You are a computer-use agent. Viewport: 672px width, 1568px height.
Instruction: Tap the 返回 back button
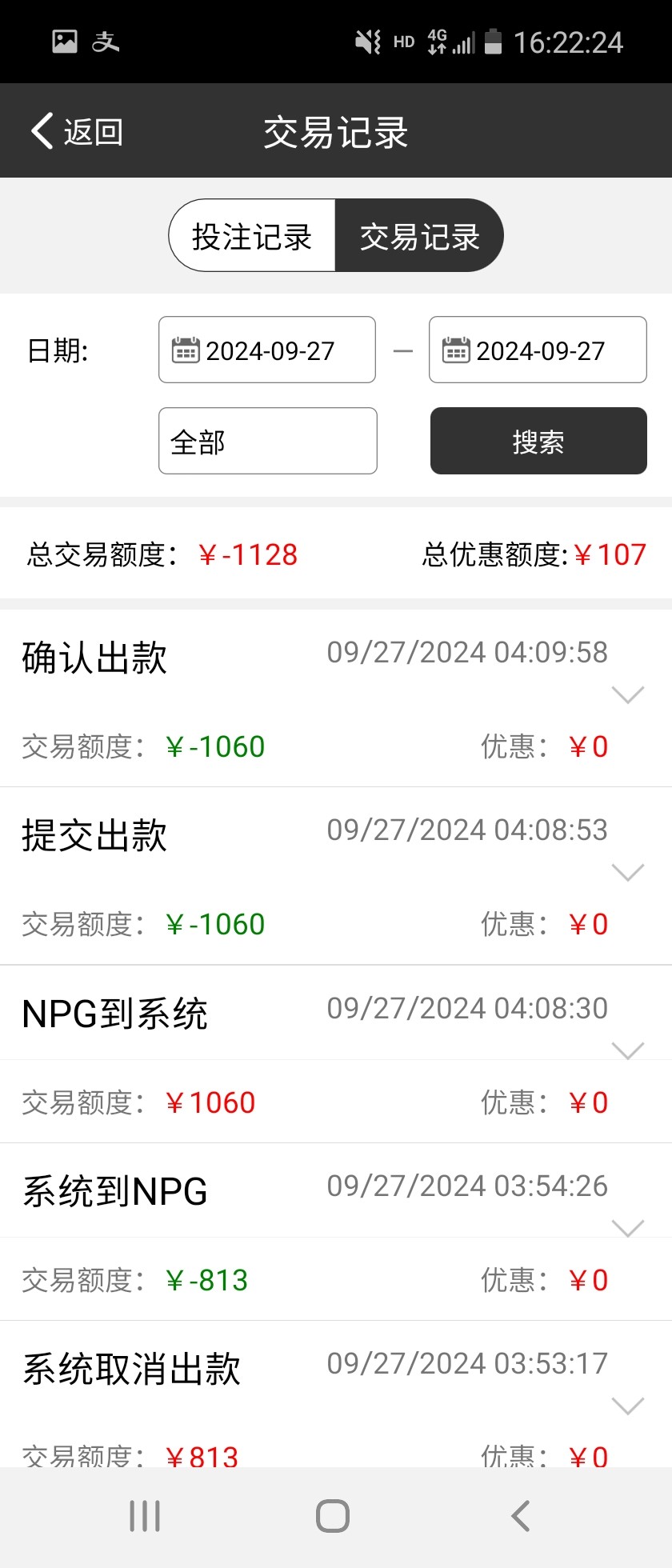click(x=77, y=131)
